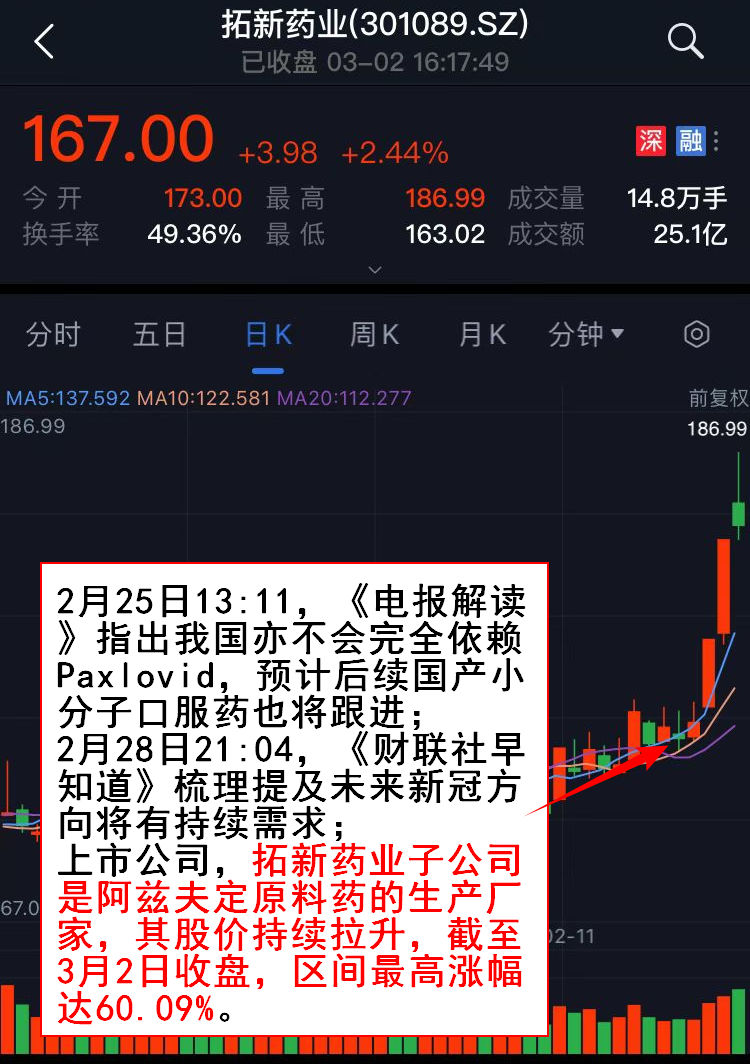
Task: Expand more quote details chevron
Action: (x=375, y=270)
